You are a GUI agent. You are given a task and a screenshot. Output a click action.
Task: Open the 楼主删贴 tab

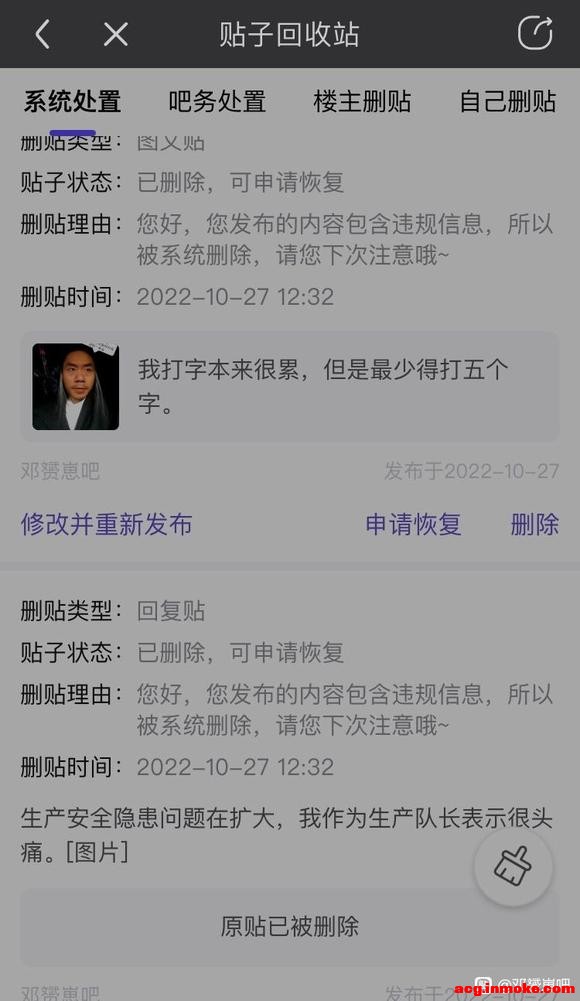pos(362,102)
